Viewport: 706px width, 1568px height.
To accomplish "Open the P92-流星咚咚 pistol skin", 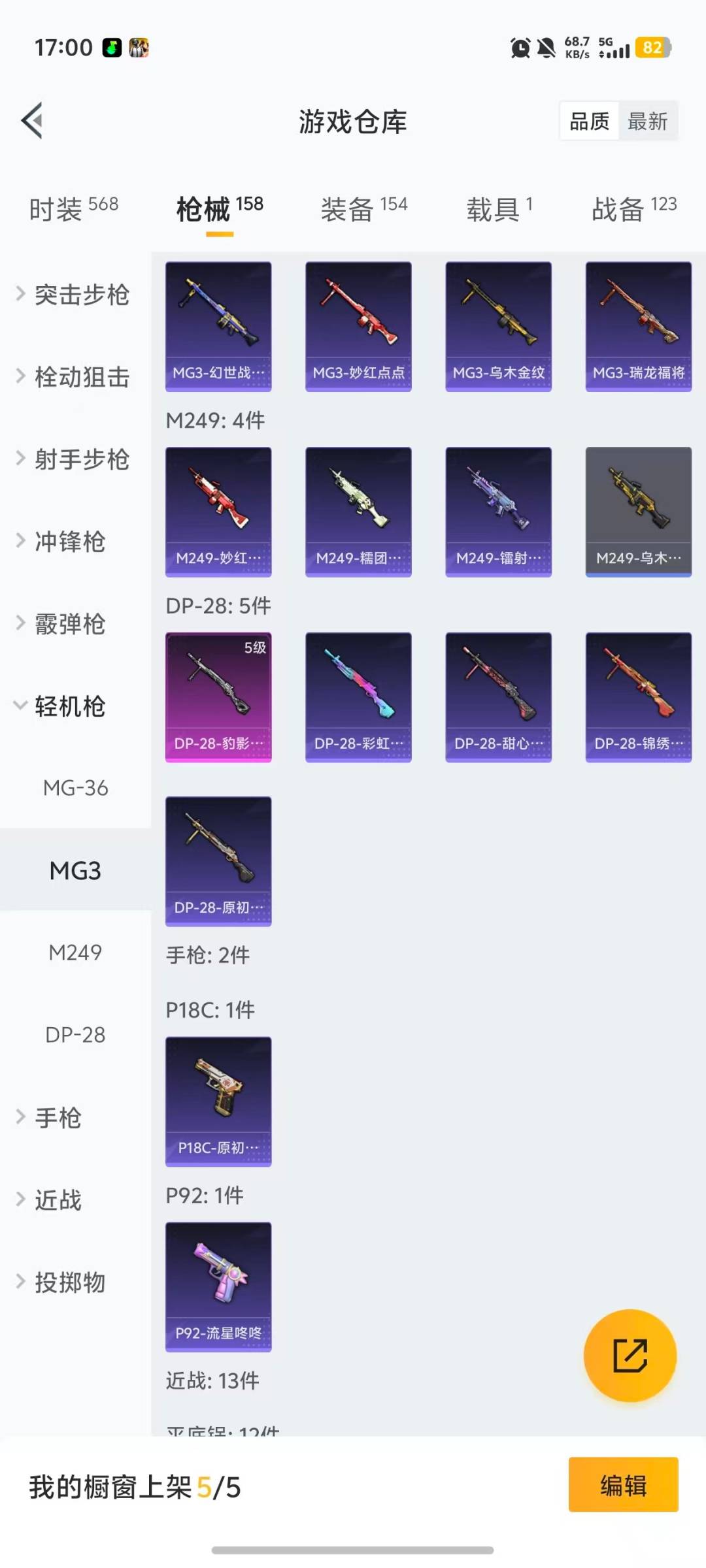I will pyautogui.click(x=218, y=1286).
